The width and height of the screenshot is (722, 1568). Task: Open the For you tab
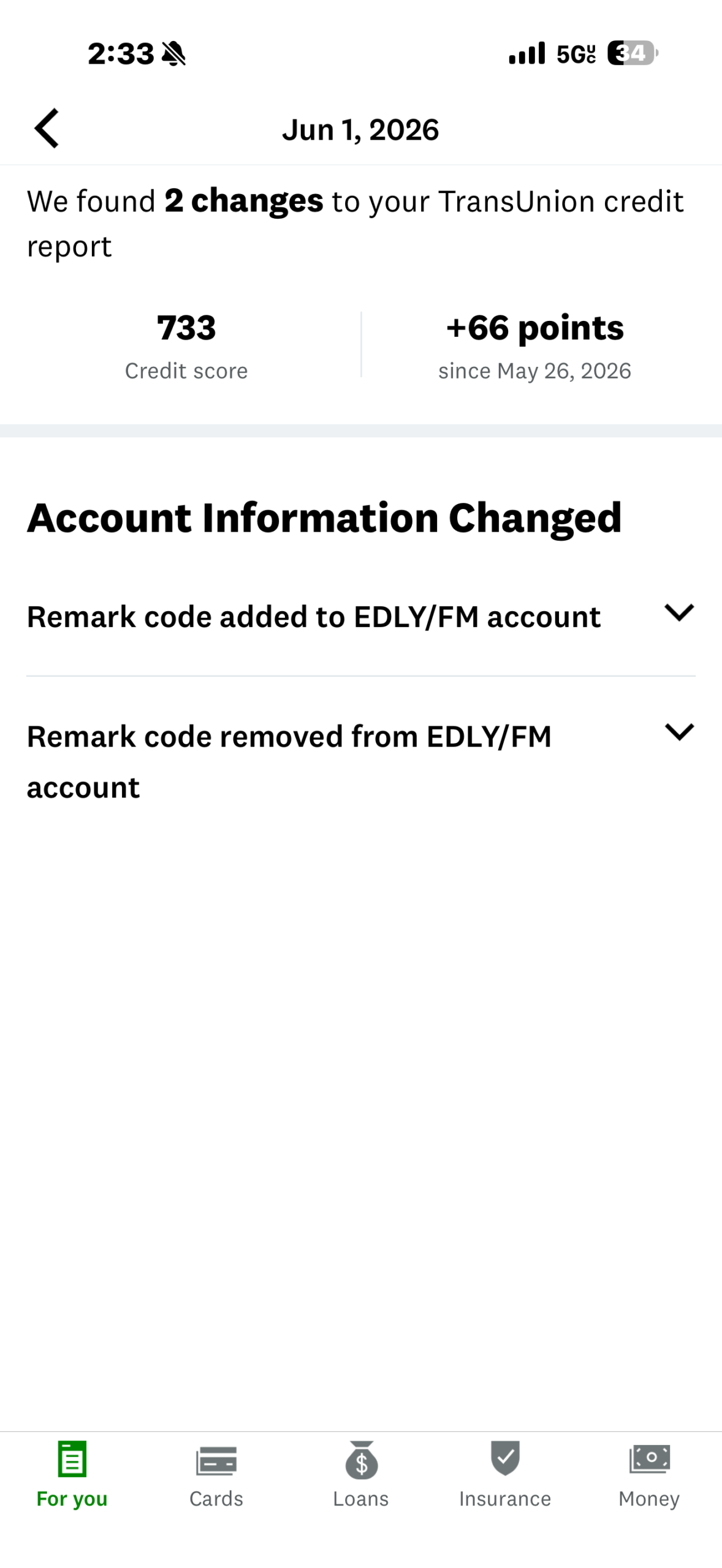72,1474
